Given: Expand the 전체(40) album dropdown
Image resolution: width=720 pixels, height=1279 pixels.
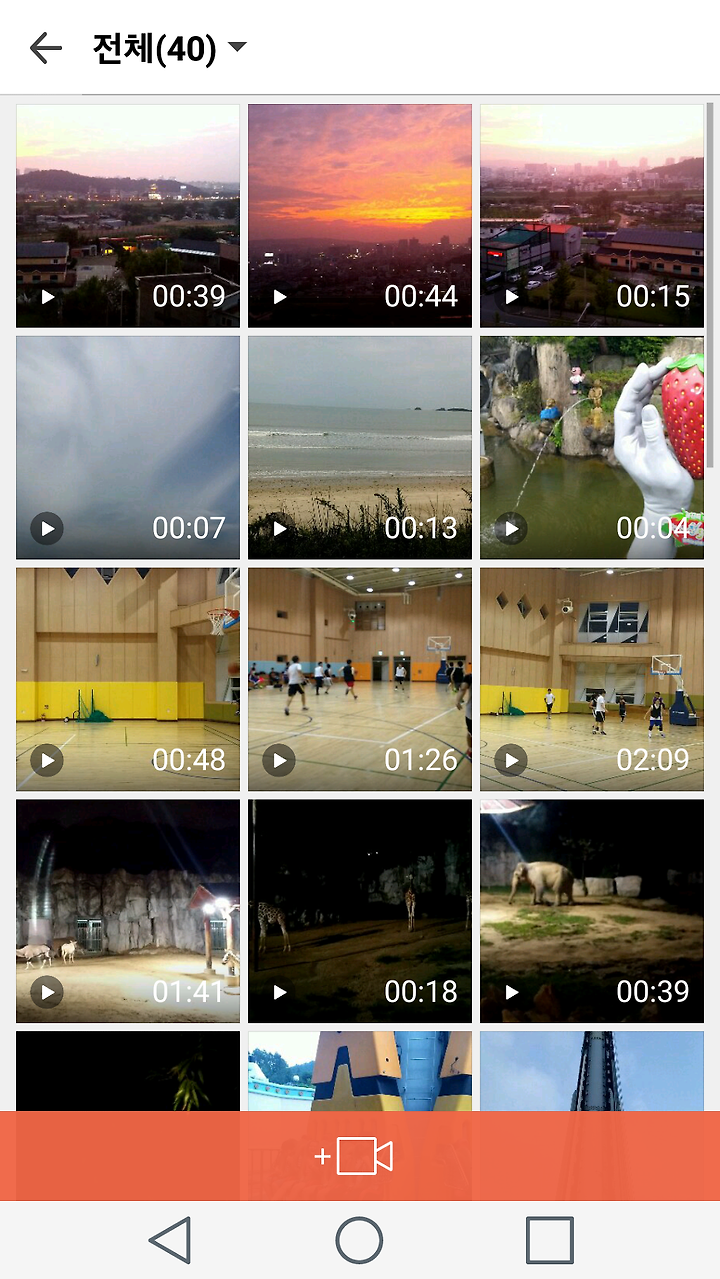Looking at the screenshot, I should (x=169, y=48).
